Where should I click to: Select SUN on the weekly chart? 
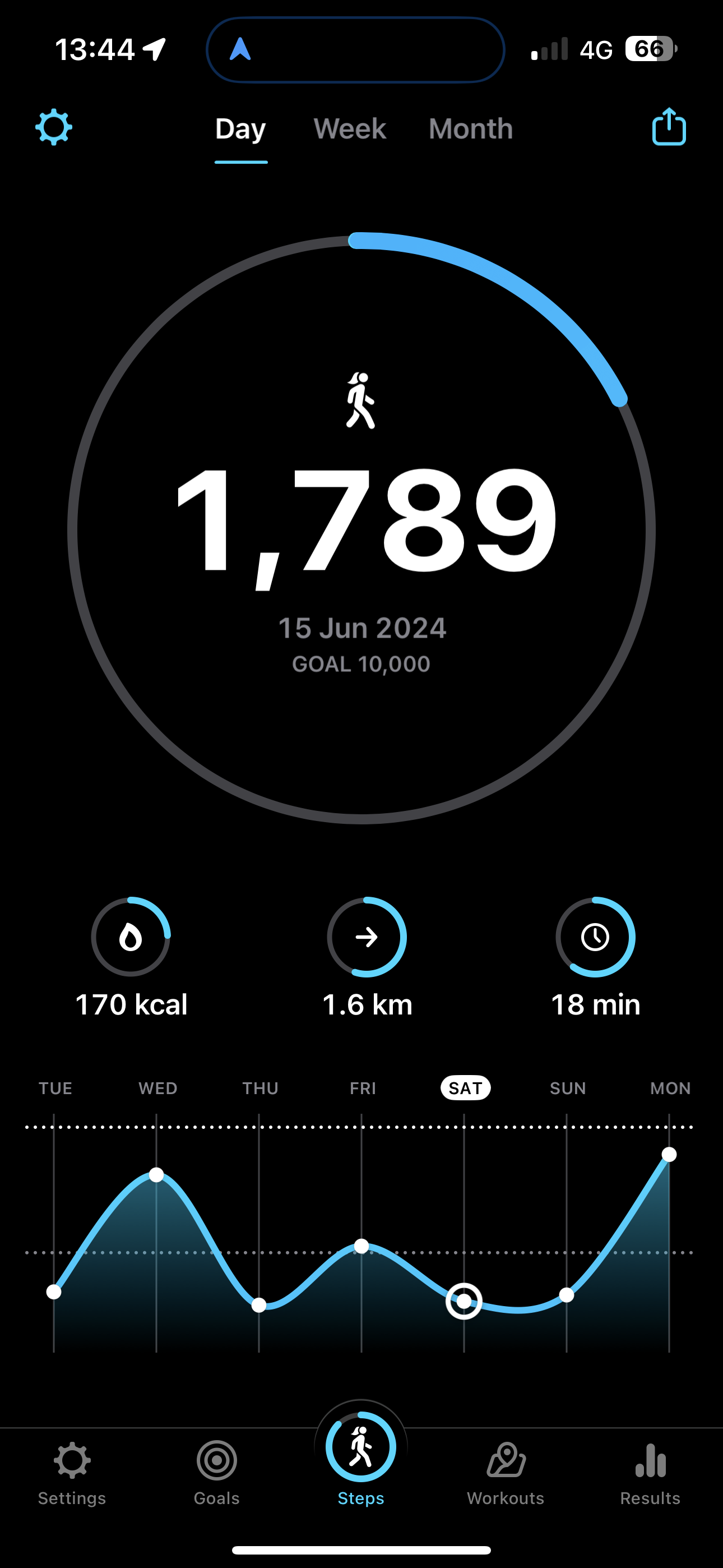coord(568,1089)
